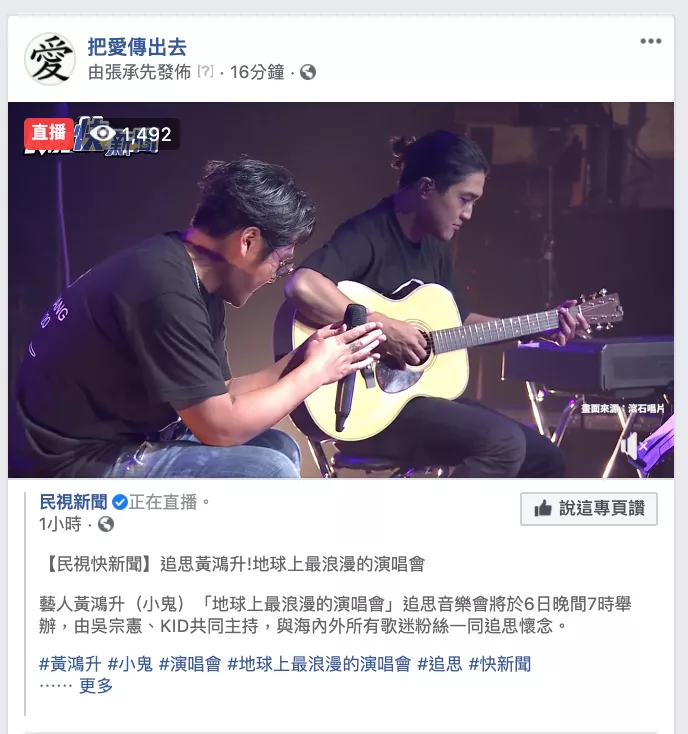The width and height of the screenshot is (688, 734).
Task: Play the live concert video
Action: 341,290
